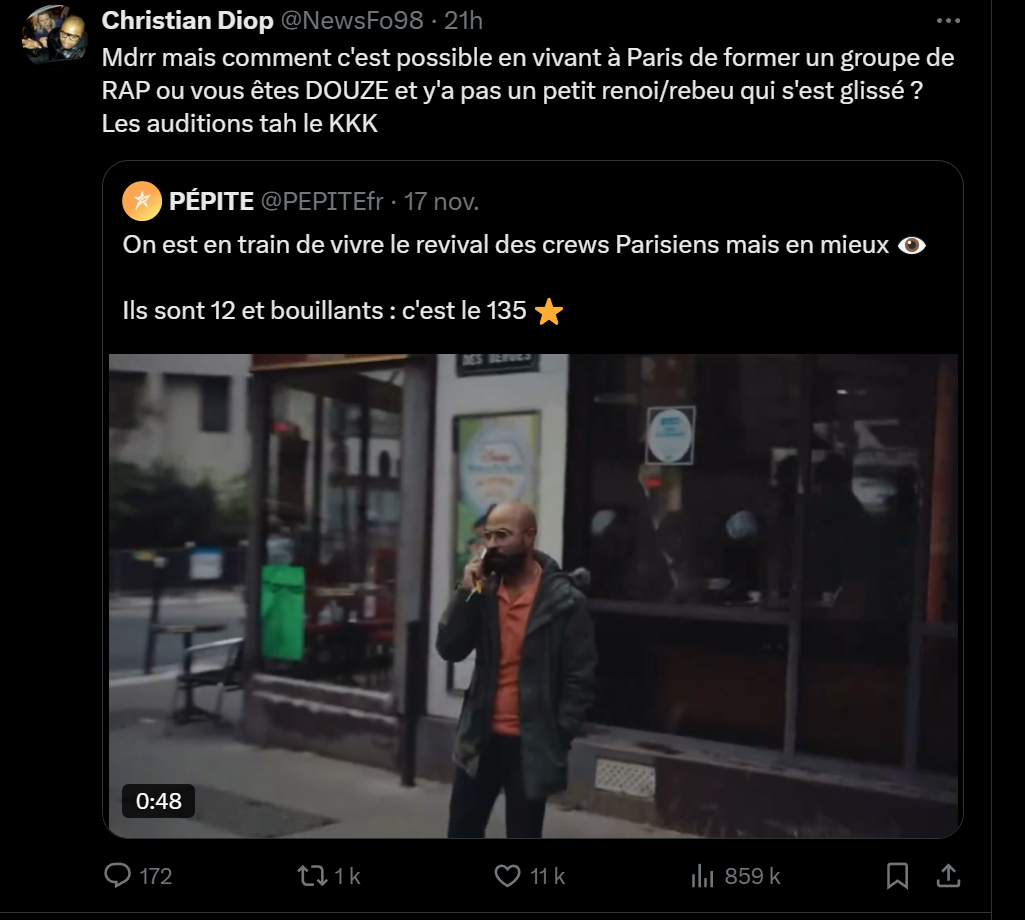Share the post via the share icon
The image size is (1025, 920).
click(x=948, y=876)
